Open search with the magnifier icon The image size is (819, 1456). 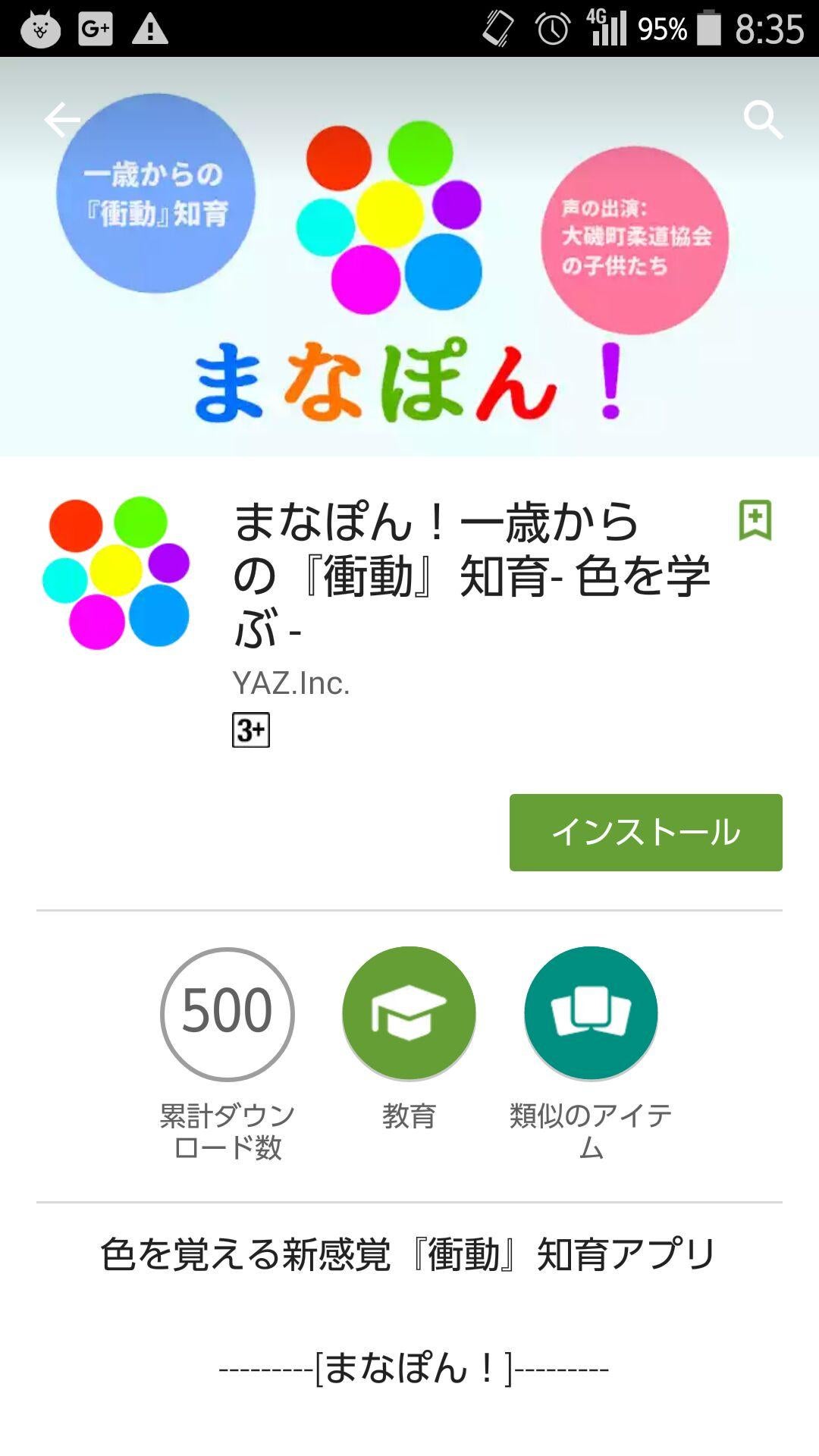(762, 120)
